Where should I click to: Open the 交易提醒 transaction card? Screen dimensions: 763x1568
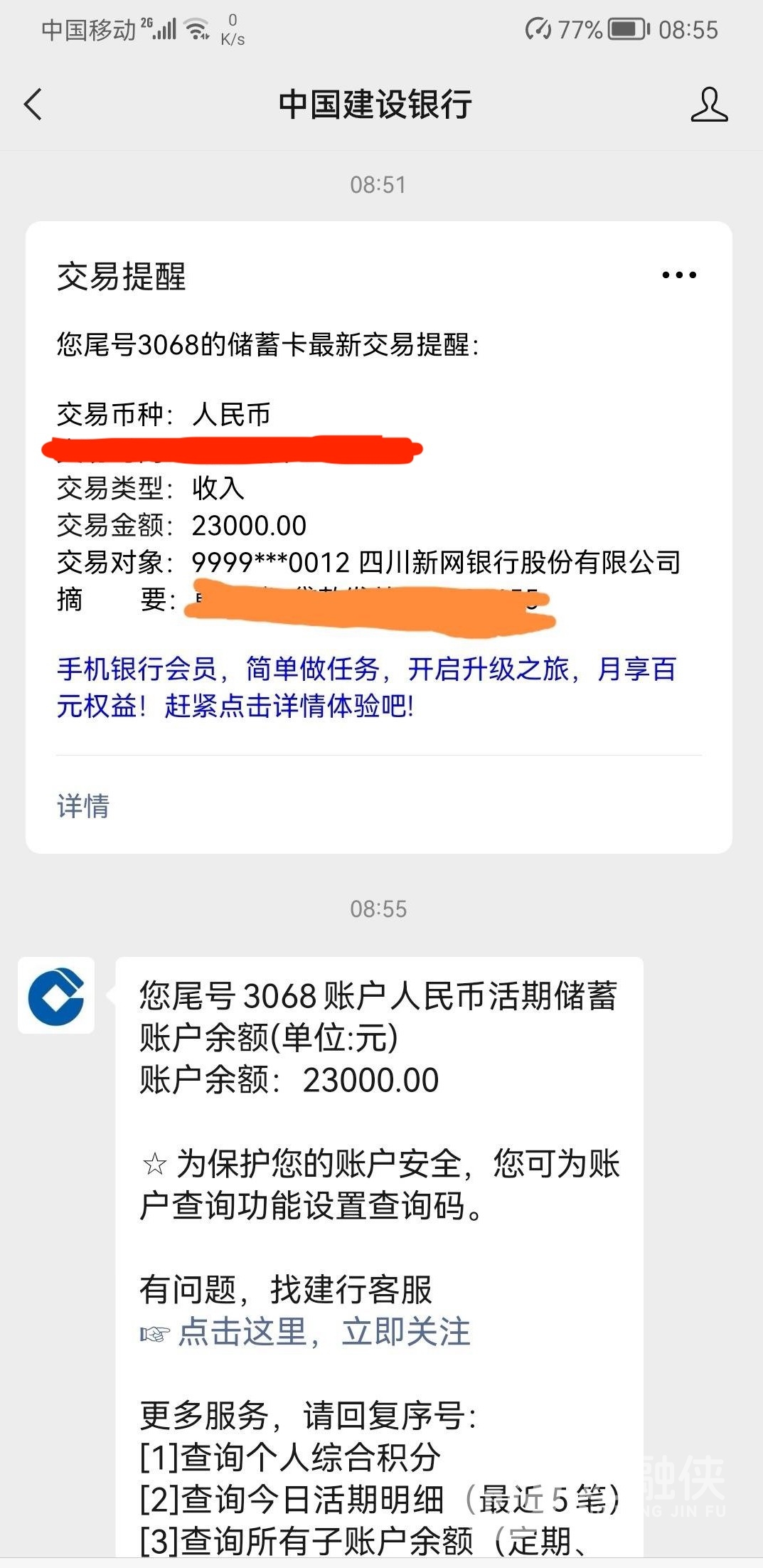tap(379, 537)
